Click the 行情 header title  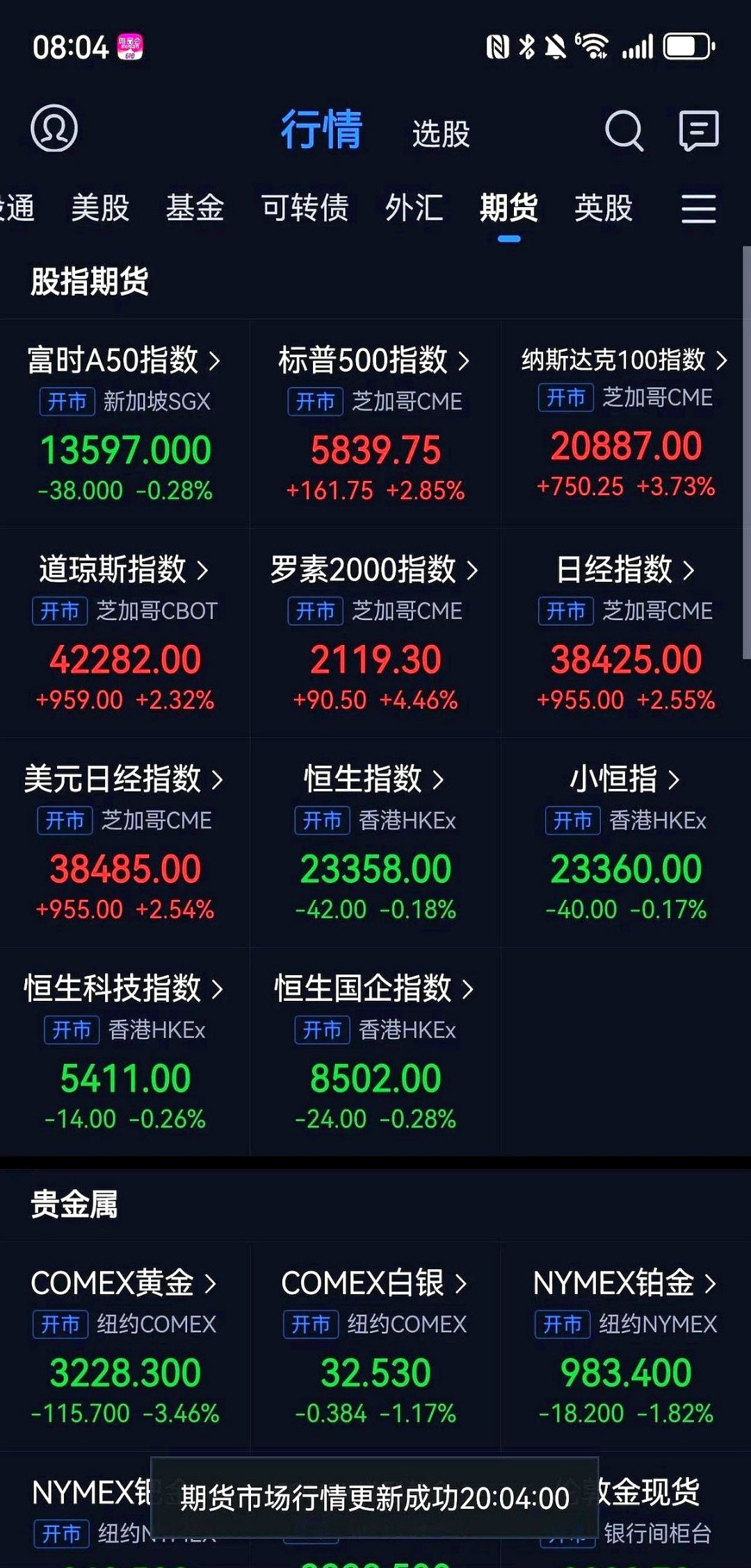coord(322,129)
